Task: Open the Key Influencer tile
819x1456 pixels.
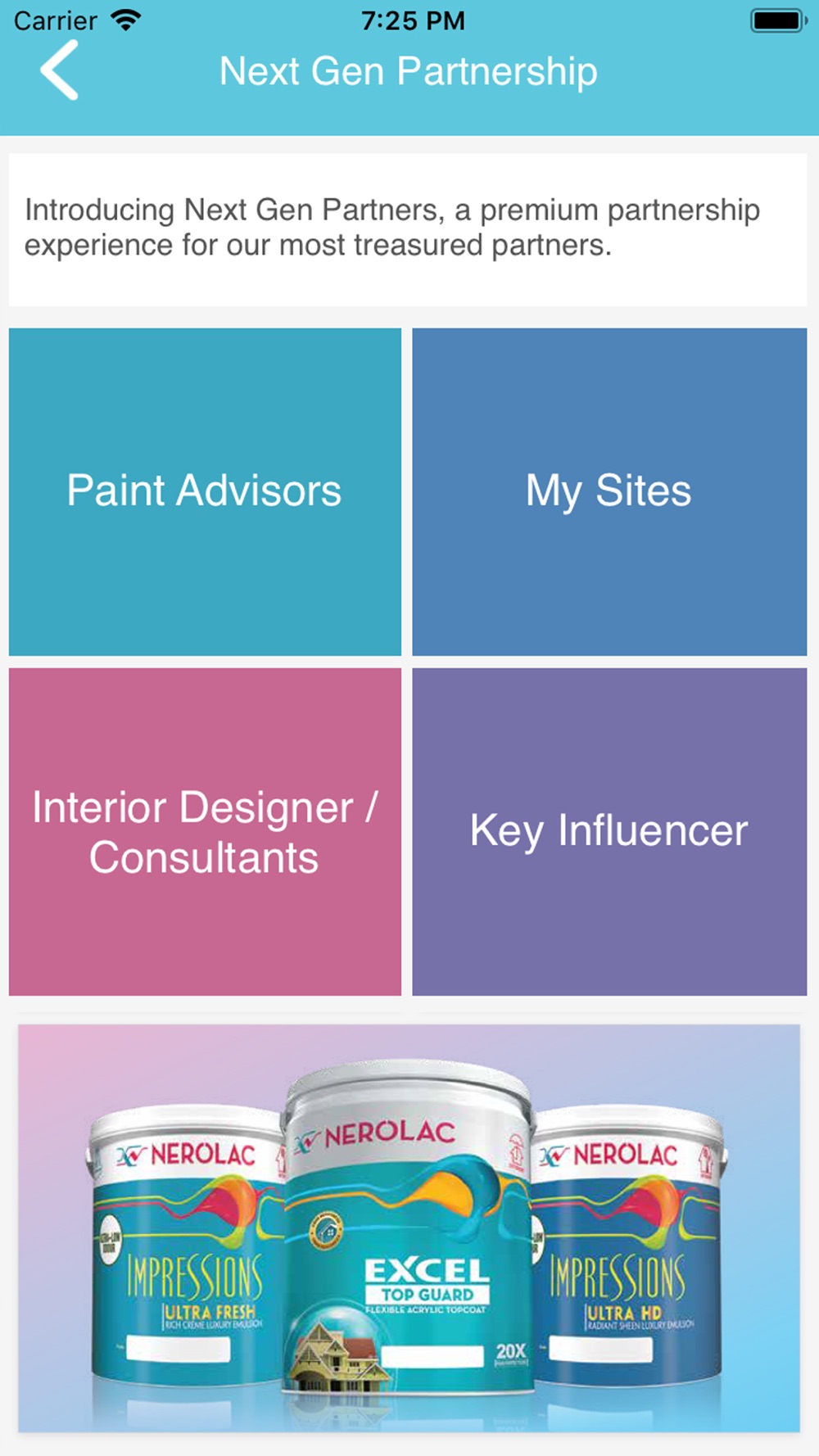Action: [x=609, y=832]
